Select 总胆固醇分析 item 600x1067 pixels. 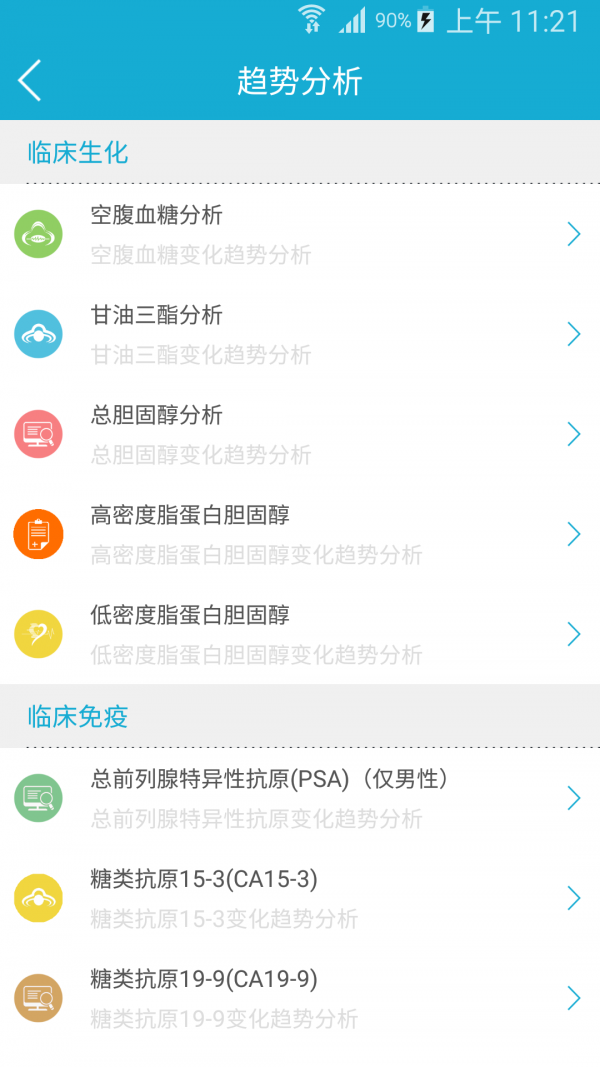(x=300, y=434)
